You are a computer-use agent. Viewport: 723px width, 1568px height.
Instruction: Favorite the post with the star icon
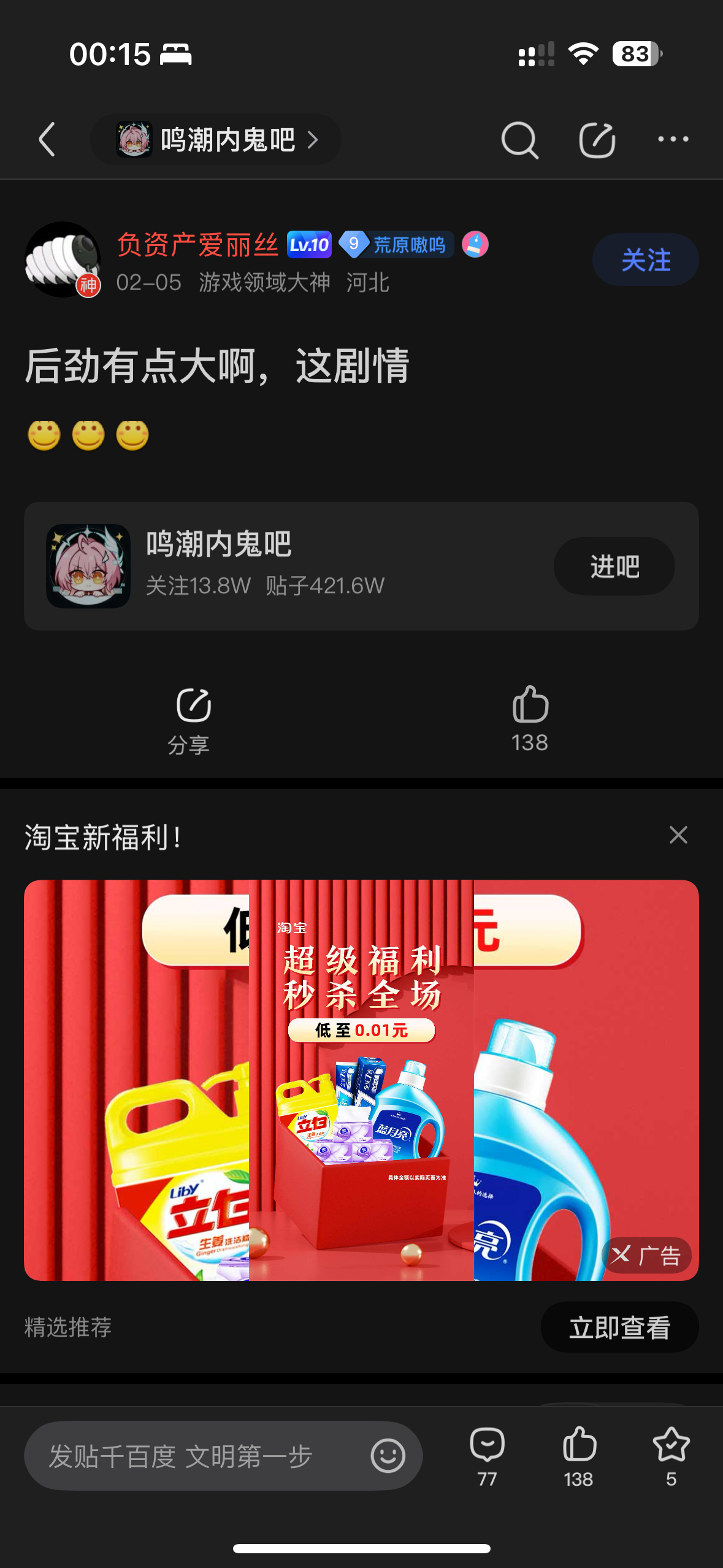671,1456
